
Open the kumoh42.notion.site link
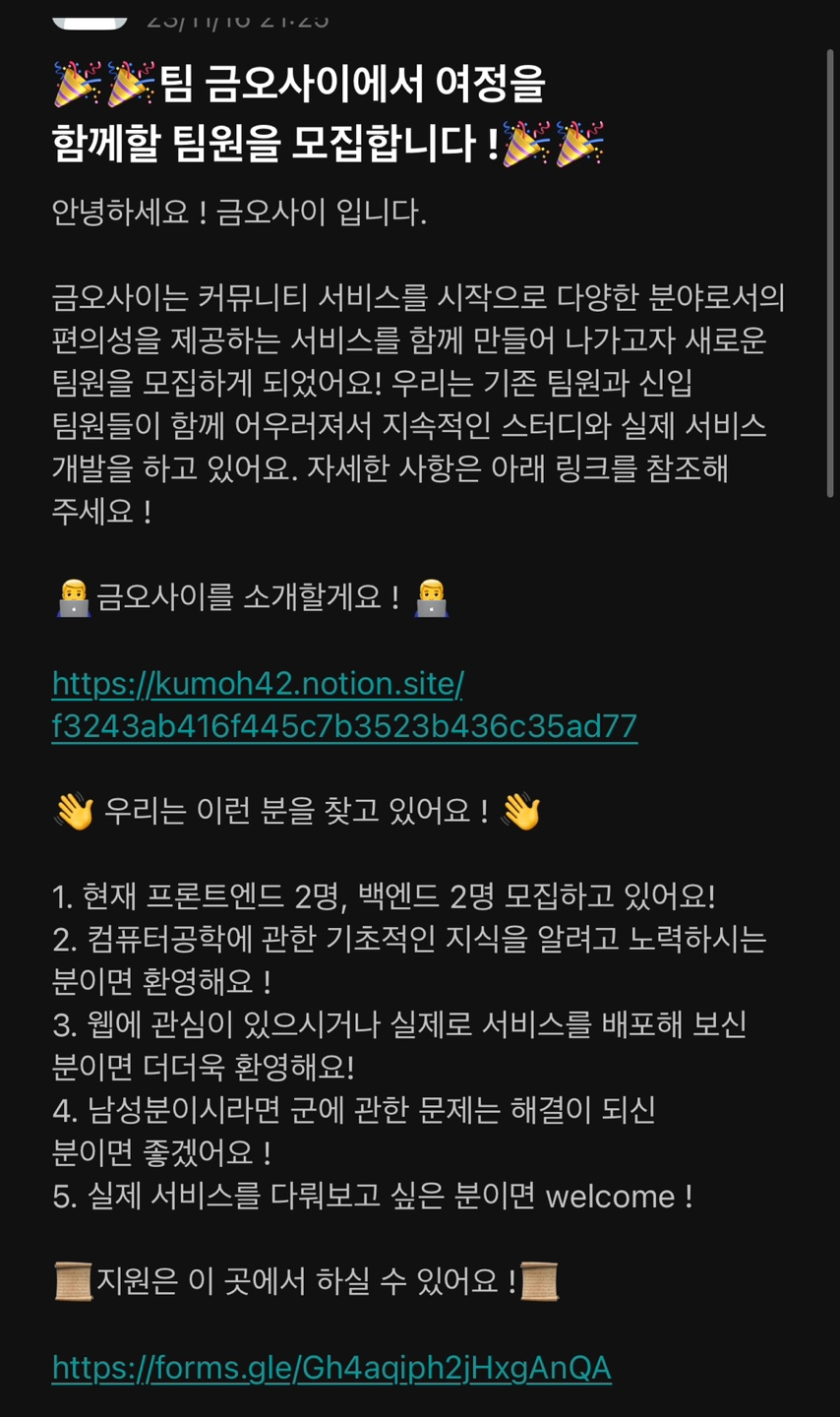tap(258, 683)
